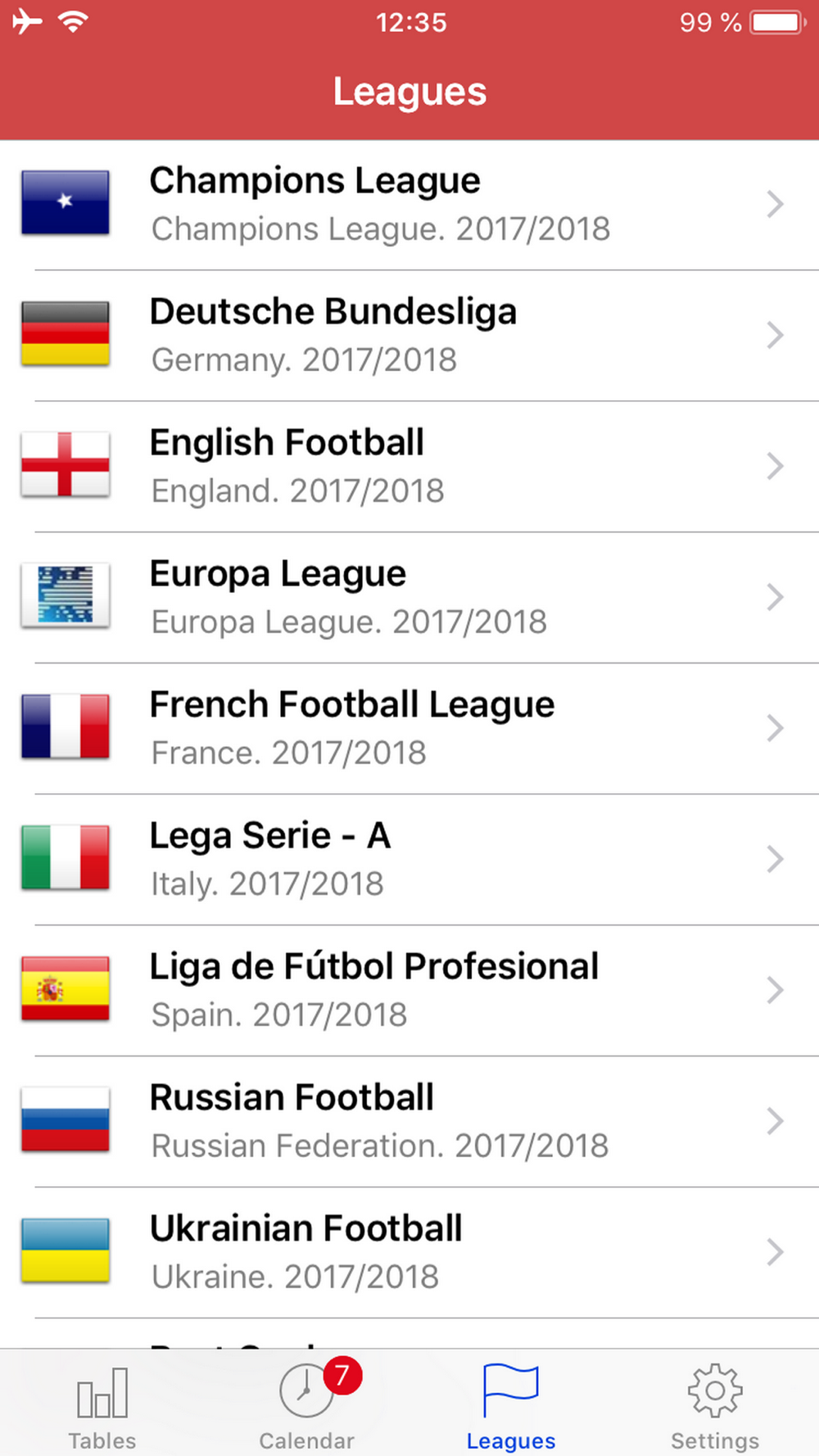
Task: Choose Europa League
Action: tap(409, 598)
